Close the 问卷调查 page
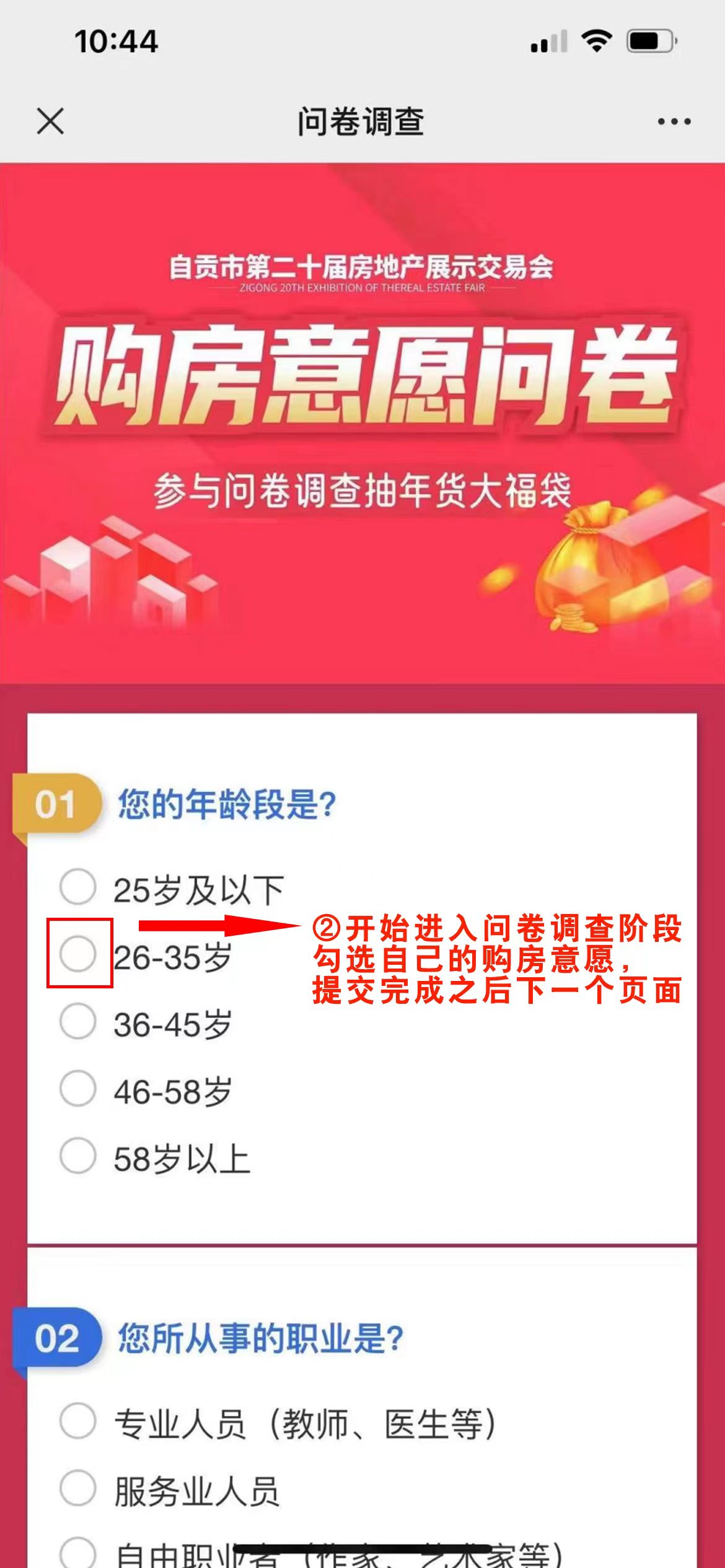Screen dimensions: 725x1568 pyautogui.click(x=50, y=121)
